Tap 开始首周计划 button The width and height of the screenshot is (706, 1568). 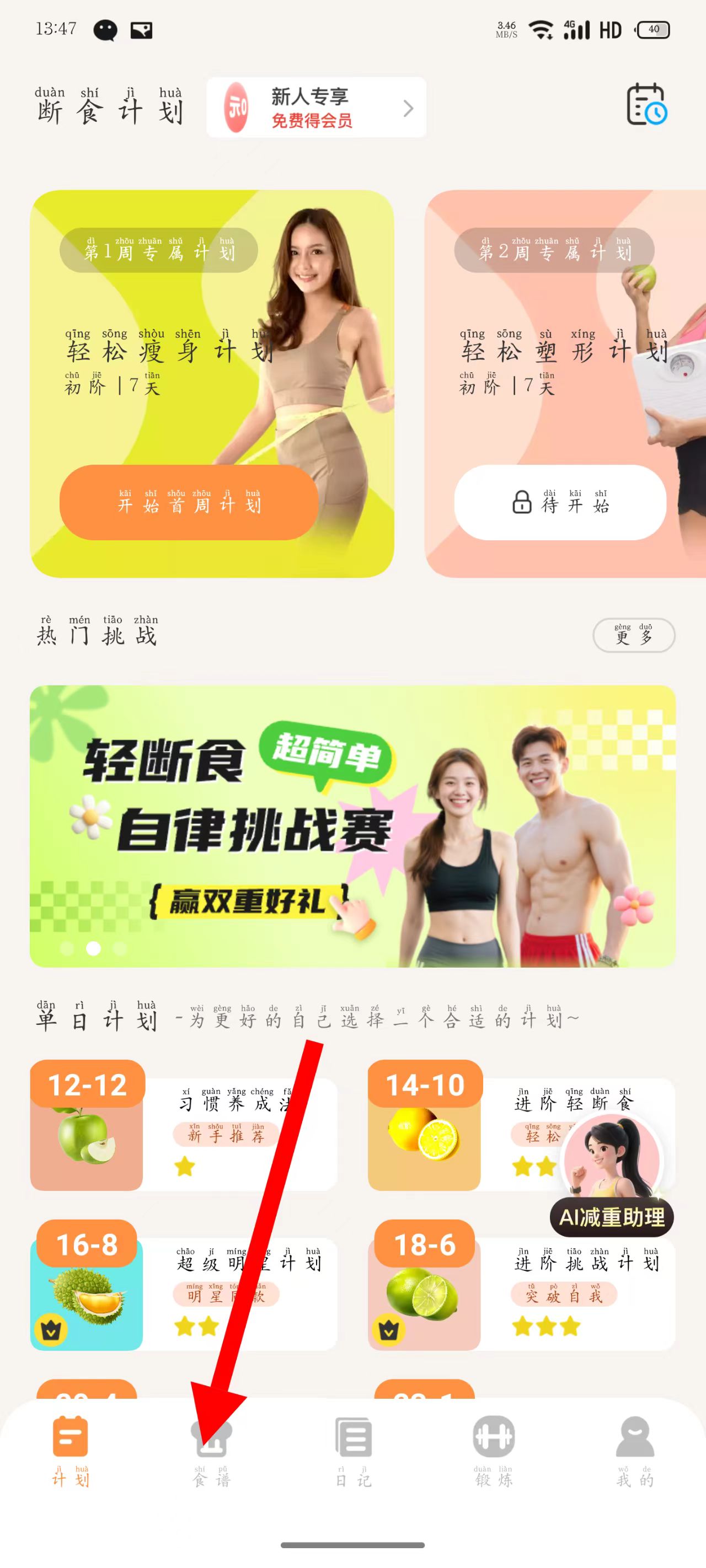[x=189, y=502]
